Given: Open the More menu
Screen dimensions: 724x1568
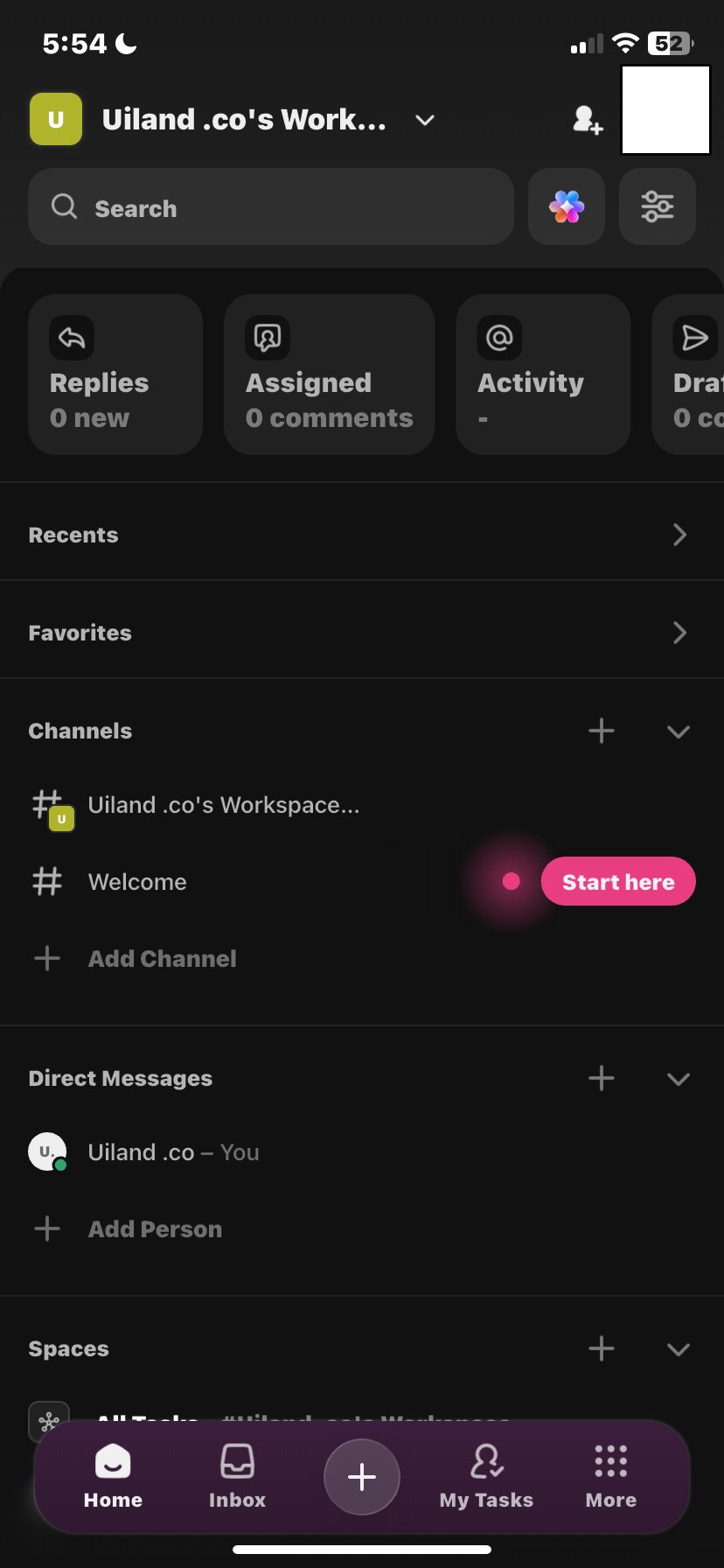Looking at the screenshot, I should click(609, 1477).
